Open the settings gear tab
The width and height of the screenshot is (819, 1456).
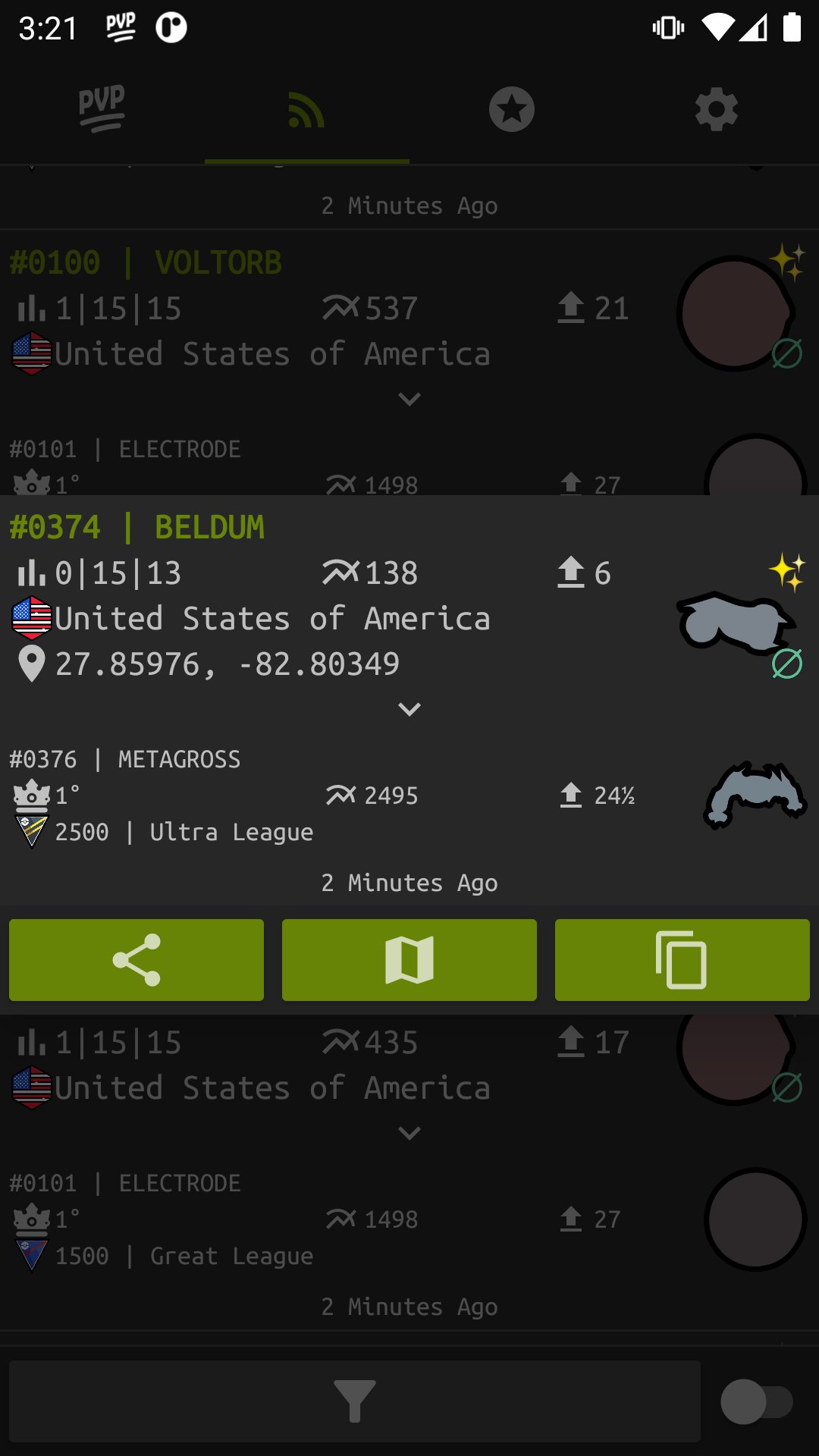pyautogui.click(x=717, y=110)
